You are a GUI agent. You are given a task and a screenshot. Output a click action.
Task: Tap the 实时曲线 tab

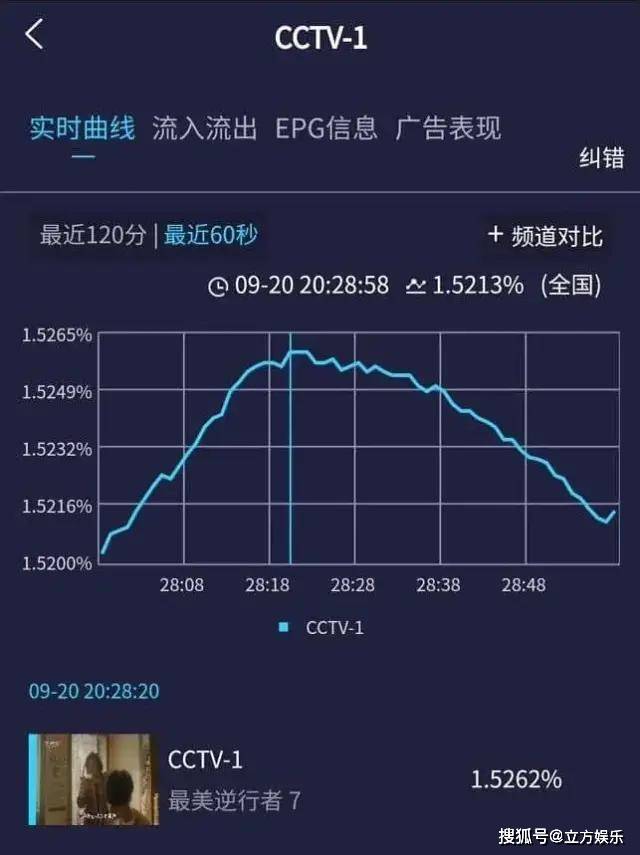82,128
